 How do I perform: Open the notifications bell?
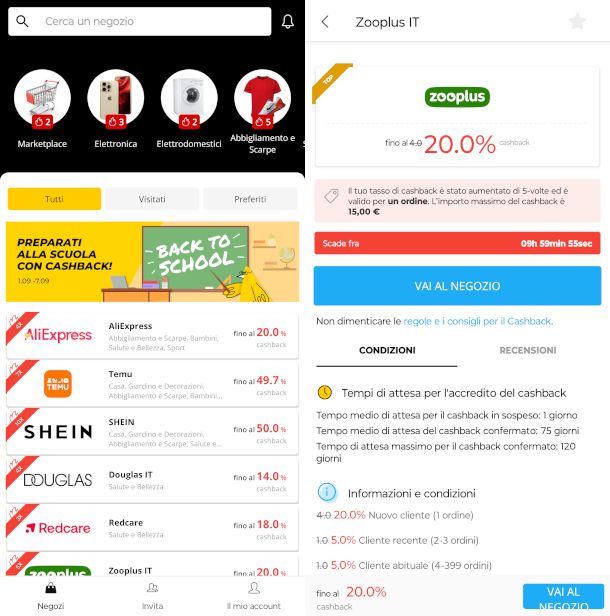288,21
